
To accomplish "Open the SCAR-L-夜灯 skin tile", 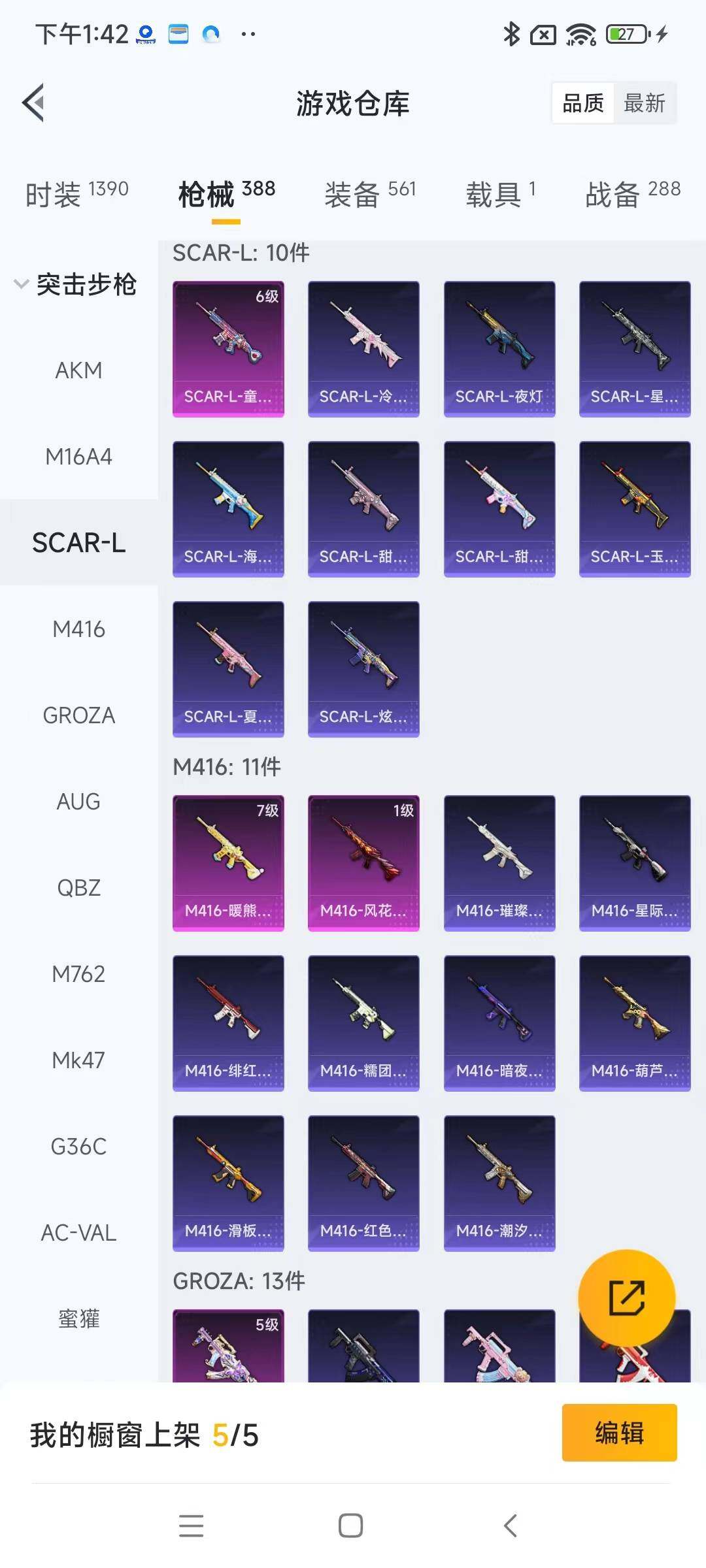I will [499, 349].
